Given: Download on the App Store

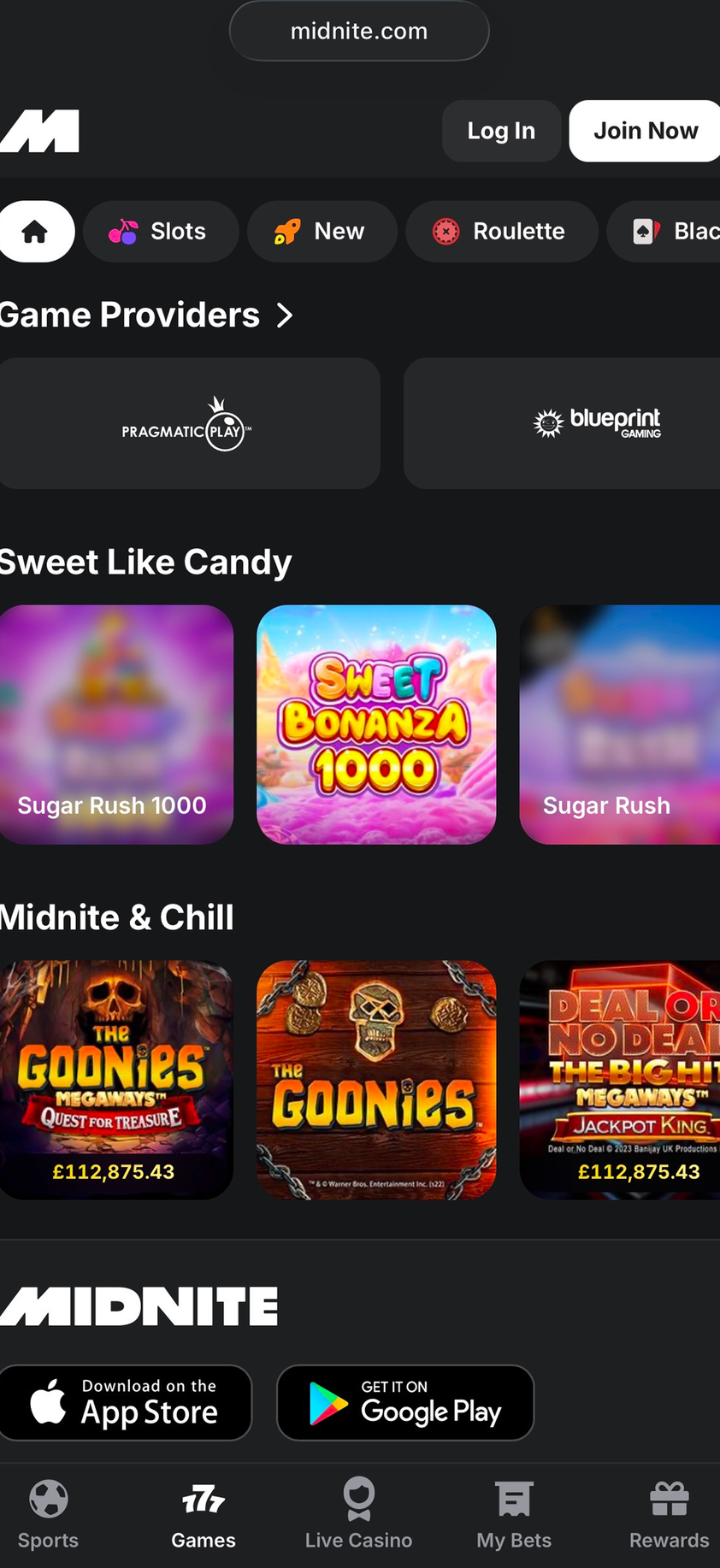Looking at the screenshot, I should point(125,1402).
